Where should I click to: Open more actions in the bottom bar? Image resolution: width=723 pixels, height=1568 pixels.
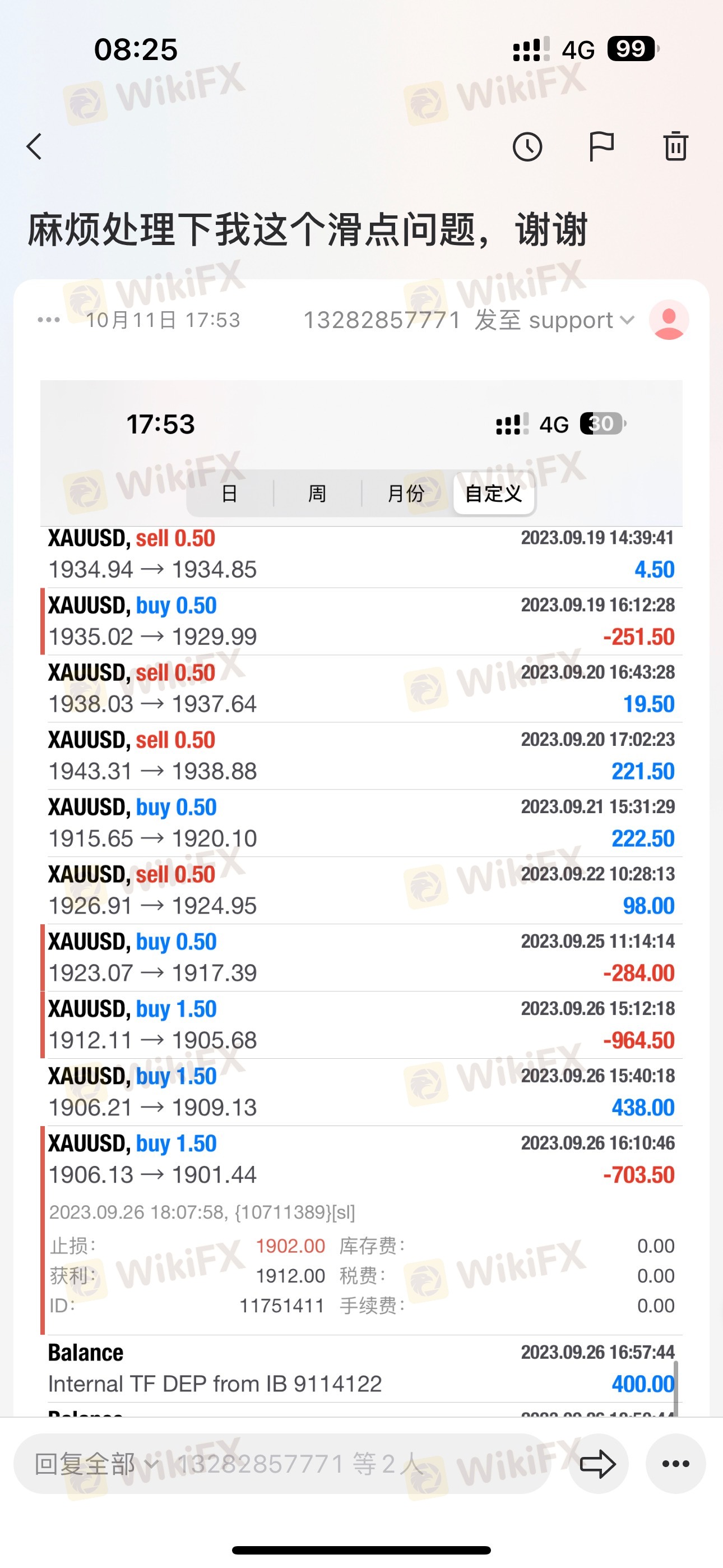click(x=676, y=1463)
